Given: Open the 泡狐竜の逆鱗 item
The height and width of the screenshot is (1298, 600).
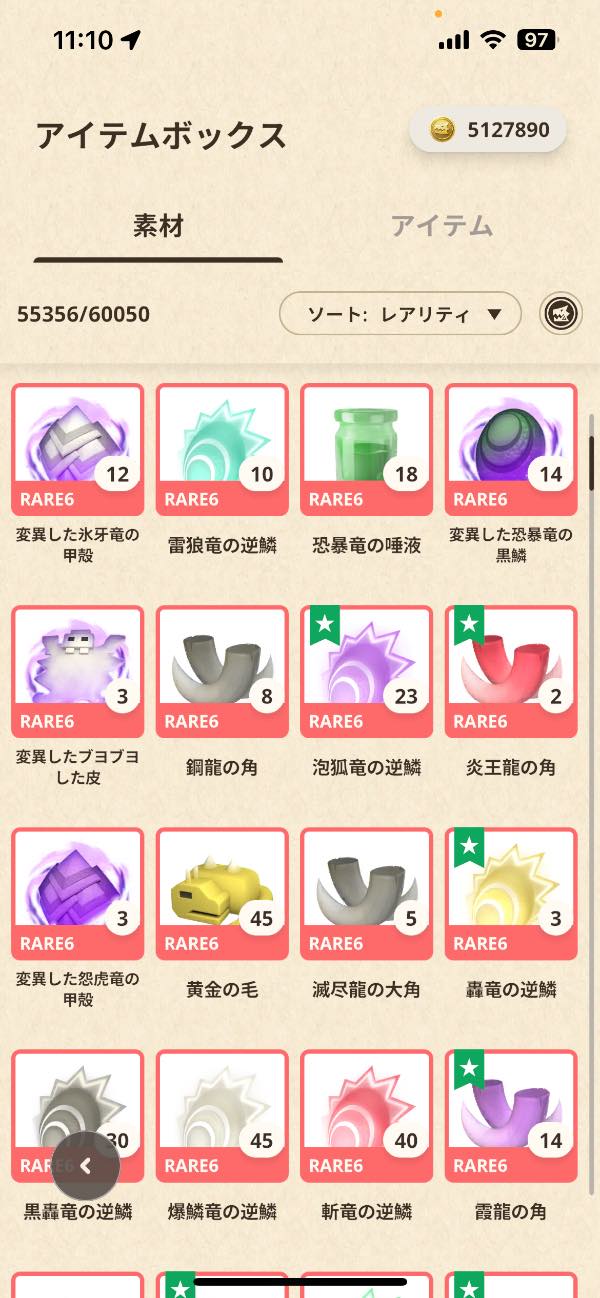Looking at the screenshot, I should tap(366, 671).
